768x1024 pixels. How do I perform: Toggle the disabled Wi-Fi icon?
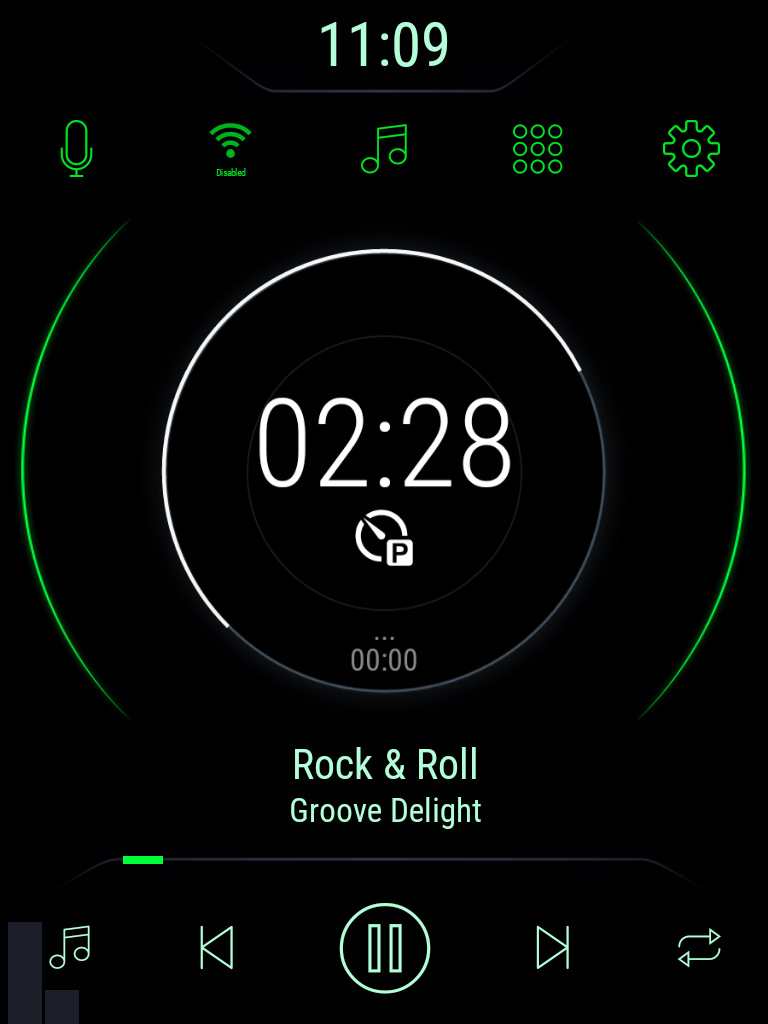point(230,147)
